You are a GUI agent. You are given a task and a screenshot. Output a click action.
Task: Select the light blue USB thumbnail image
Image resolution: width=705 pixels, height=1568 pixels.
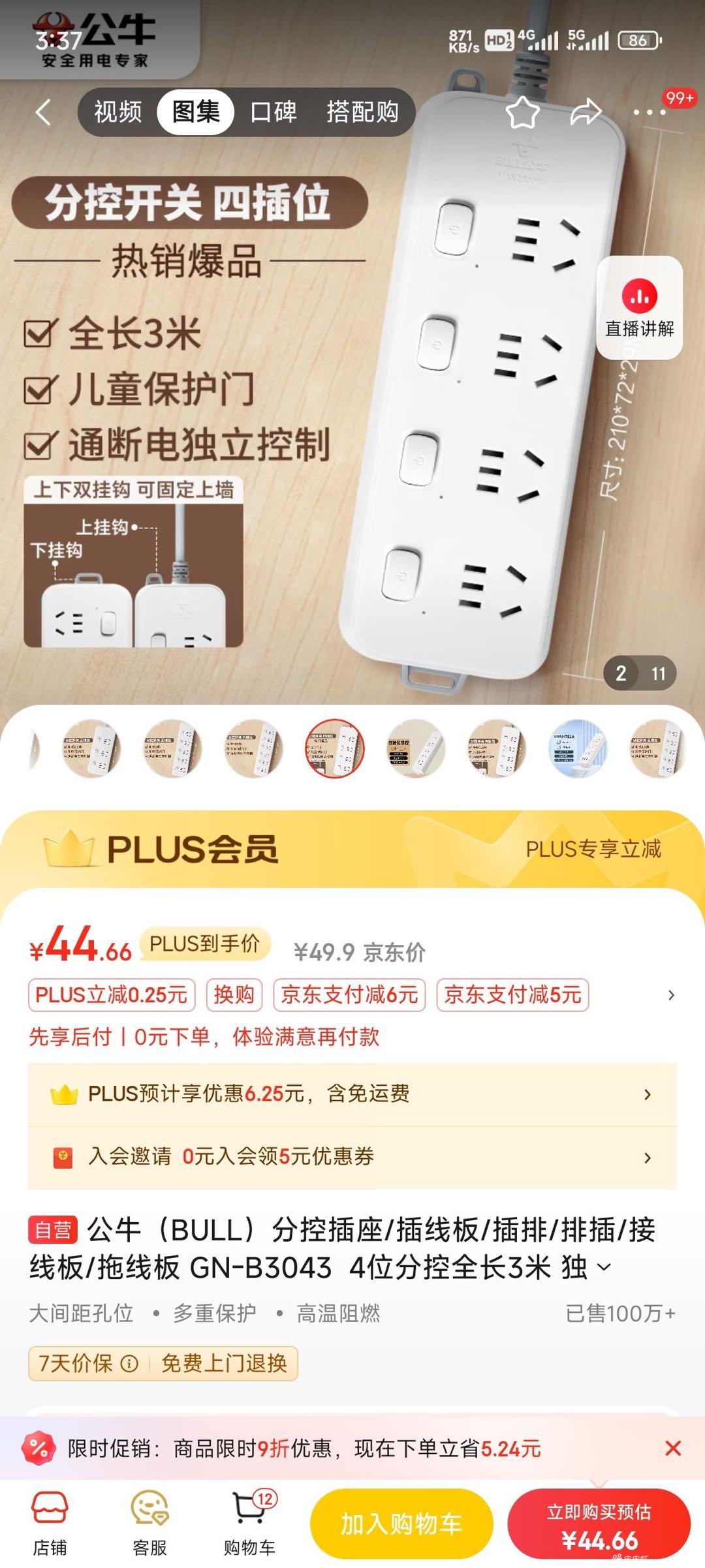click(x=578, y=748)
